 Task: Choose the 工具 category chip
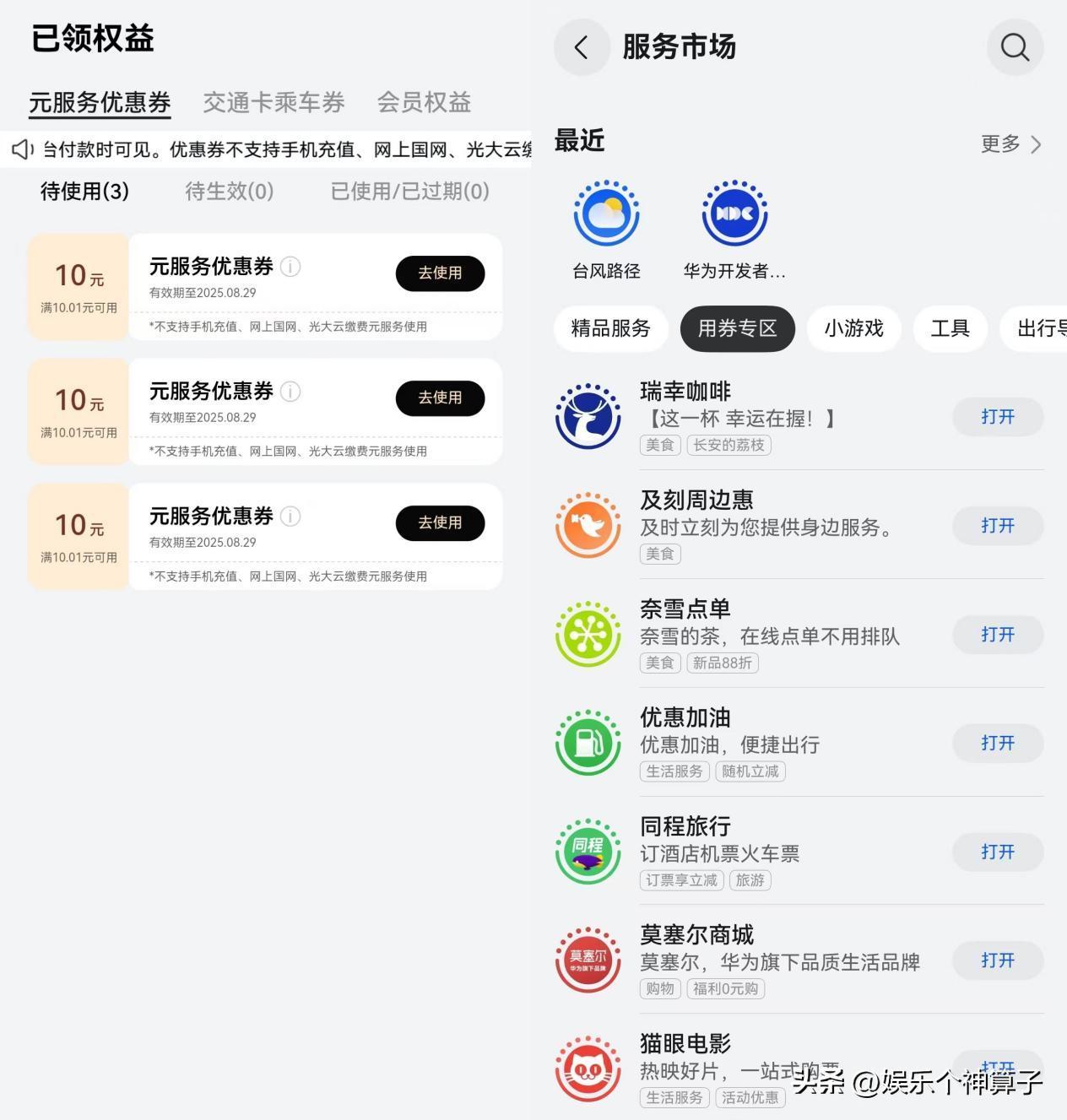(x=950, y=328)
